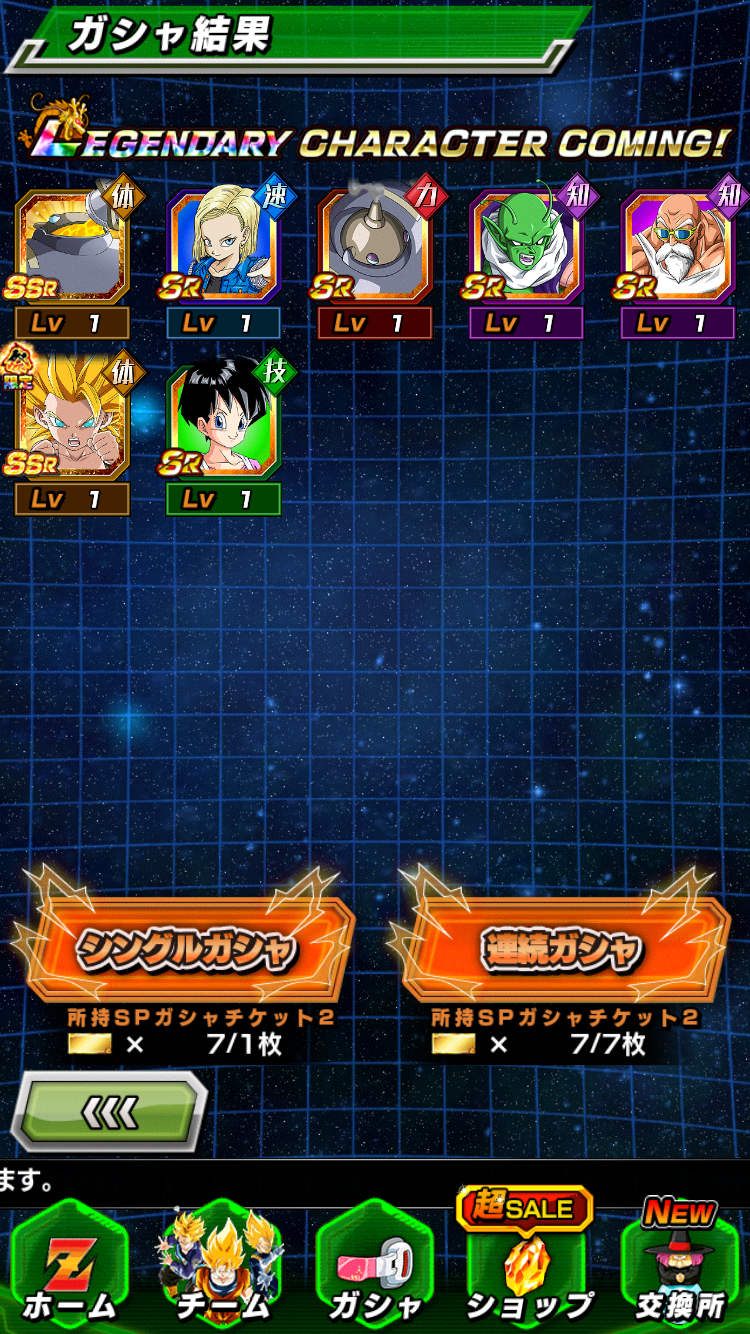This screenshot has height=1334, width=750.
Task: View the SR Videl character card
Action: click(223, 435)
